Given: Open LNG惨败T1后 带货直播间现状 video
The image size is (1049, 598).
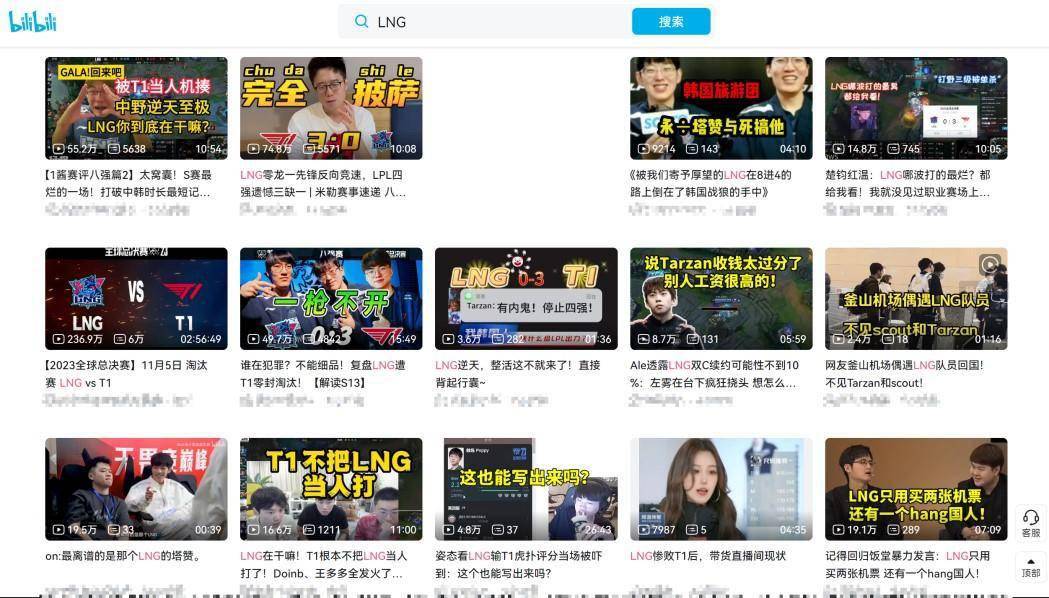Looking at the screenshot, I should (x=721, y=488).
